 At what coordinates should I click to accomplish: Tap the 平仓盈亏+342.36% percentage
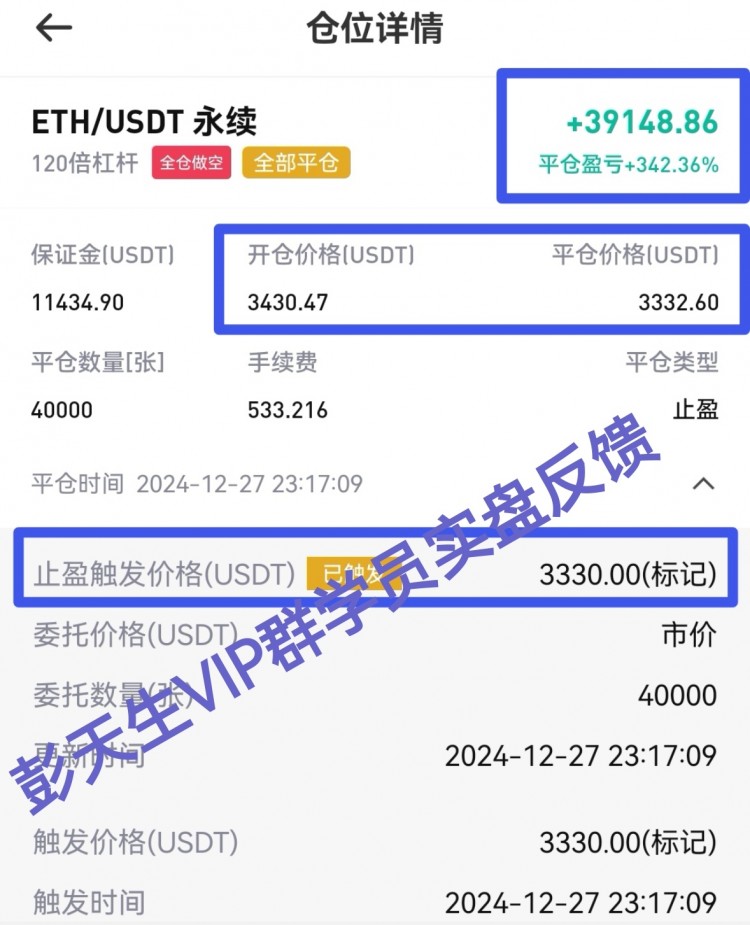(x=628, y=163)
